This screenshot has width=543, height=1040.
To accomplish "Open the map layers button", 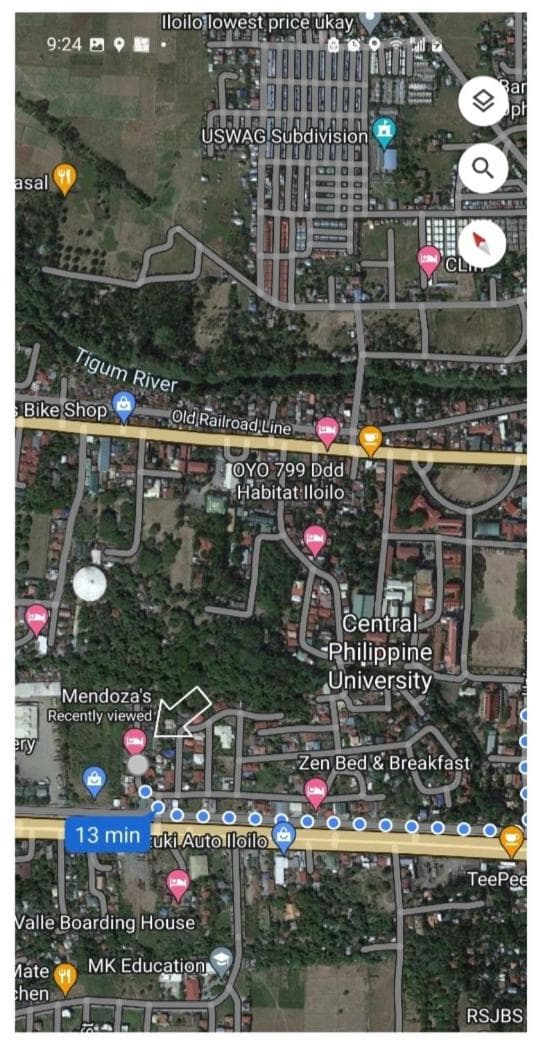I will click(483, 101).
